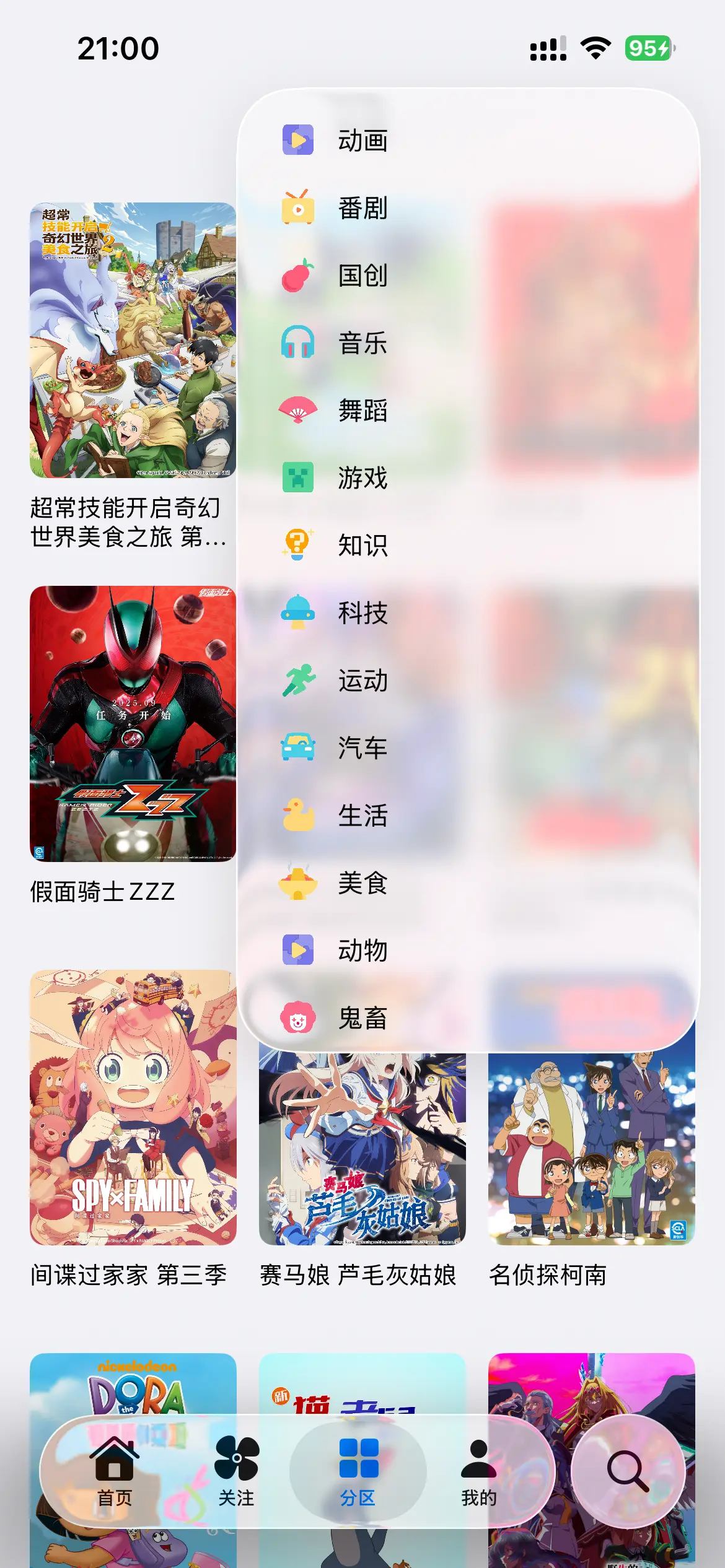
Task: Select the 番剧 TV icon
Action: [x=299, y=209]
